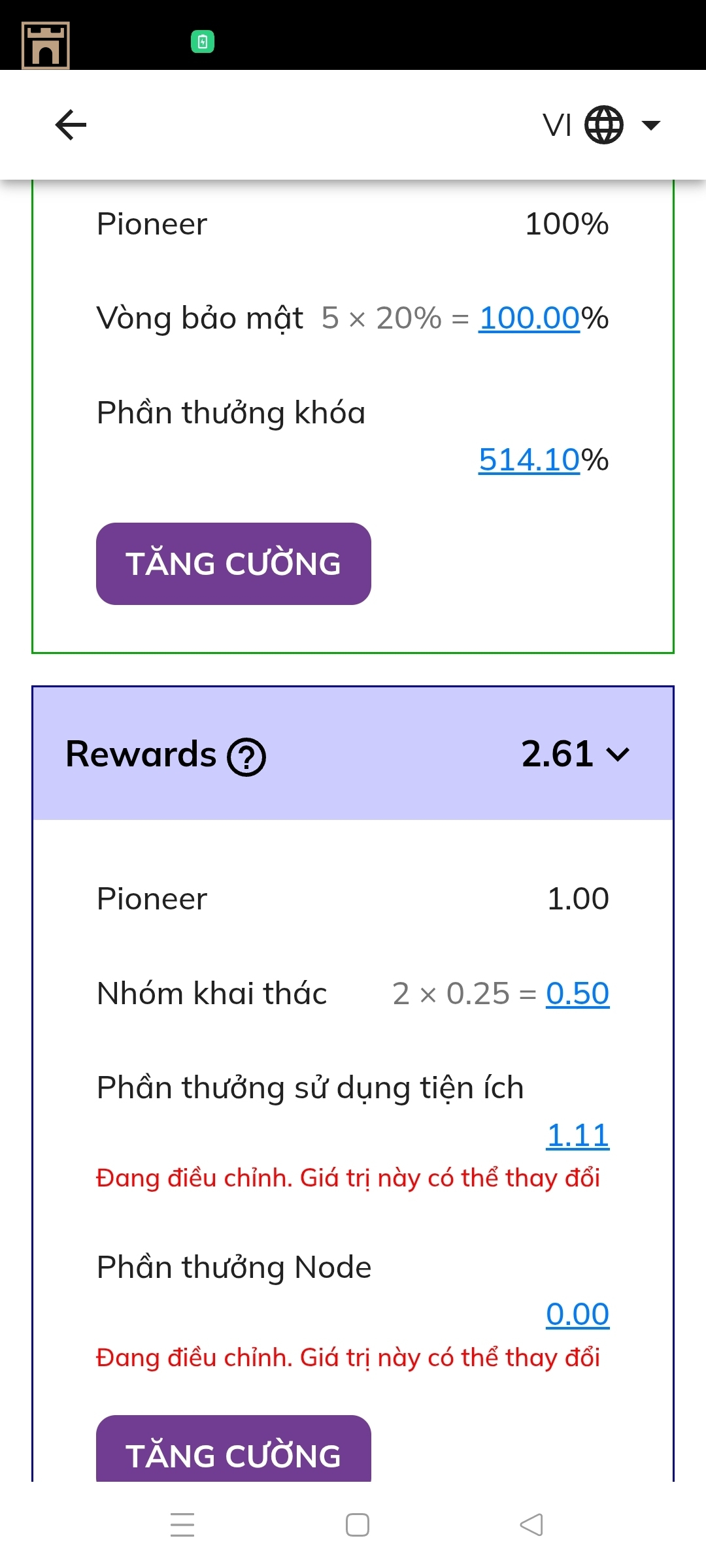Tap TĂNG CƯỜNG under Phần thưởng Node
The width and height of the screenshot is (706, 1568).
233,1452
